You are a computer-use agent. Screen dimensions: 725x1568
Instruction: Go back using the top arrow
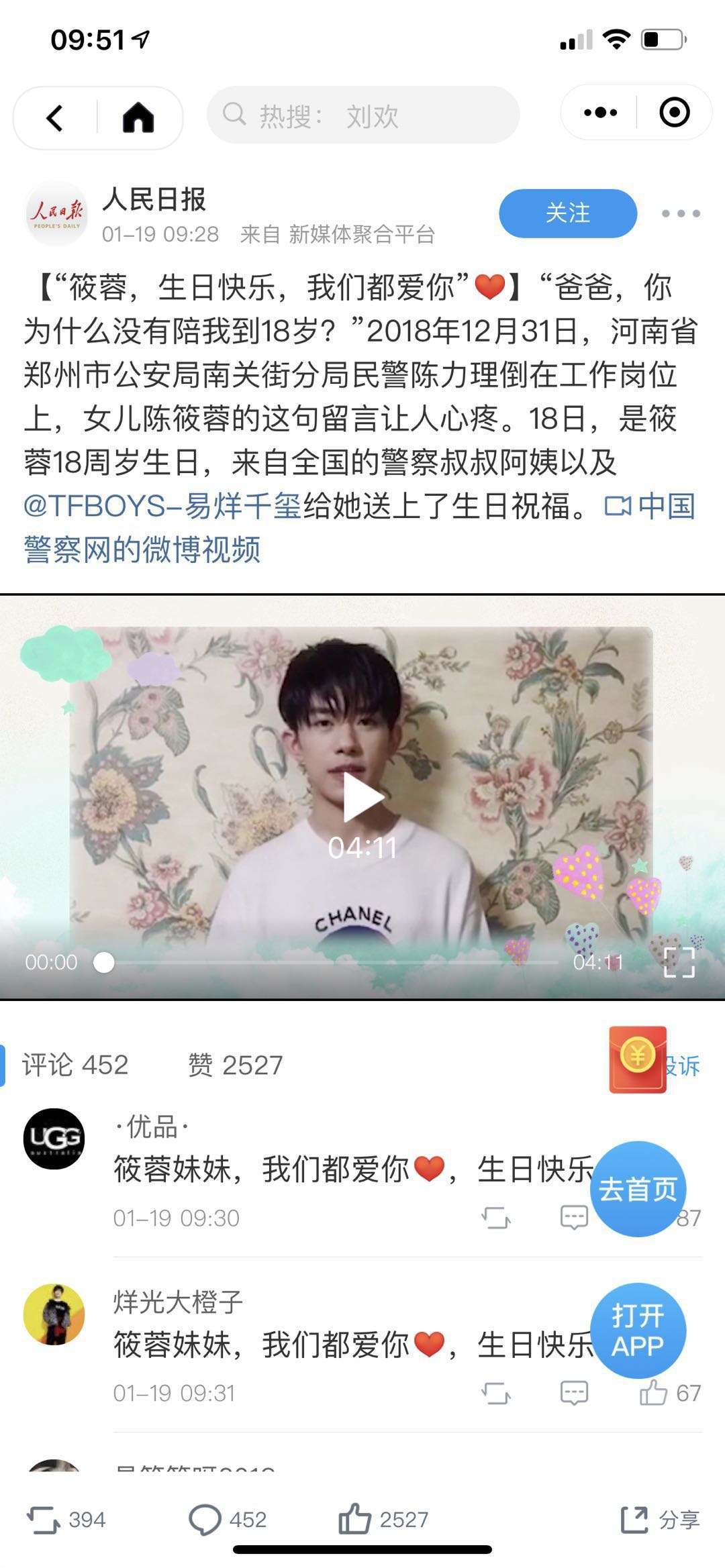pos(55,117)
